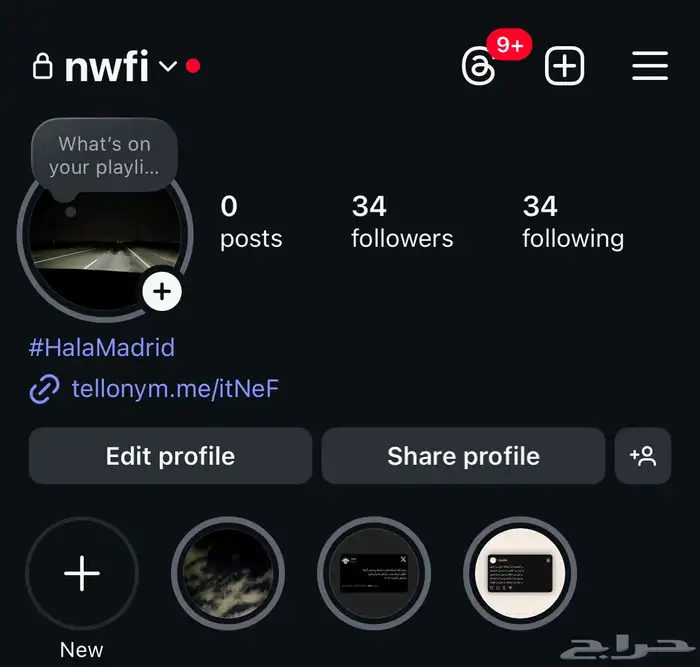
Task: Open the cloudy sky story highlight
Action: [228, 573]
